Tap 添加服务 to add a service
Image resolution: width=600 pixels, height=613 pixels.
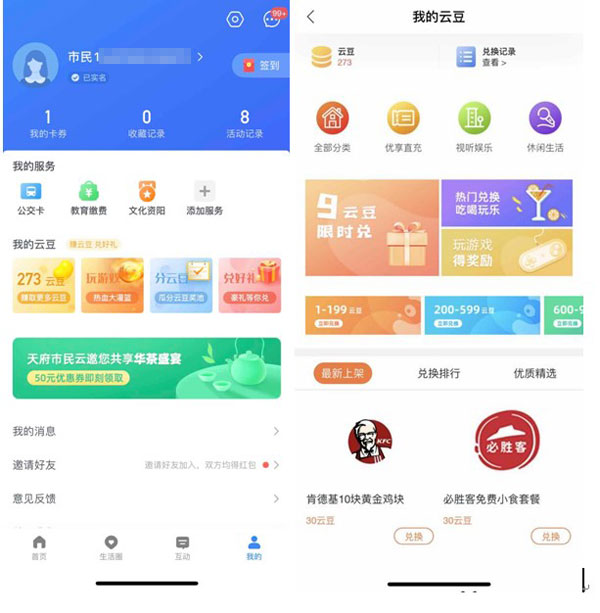[x=204, y=197]
